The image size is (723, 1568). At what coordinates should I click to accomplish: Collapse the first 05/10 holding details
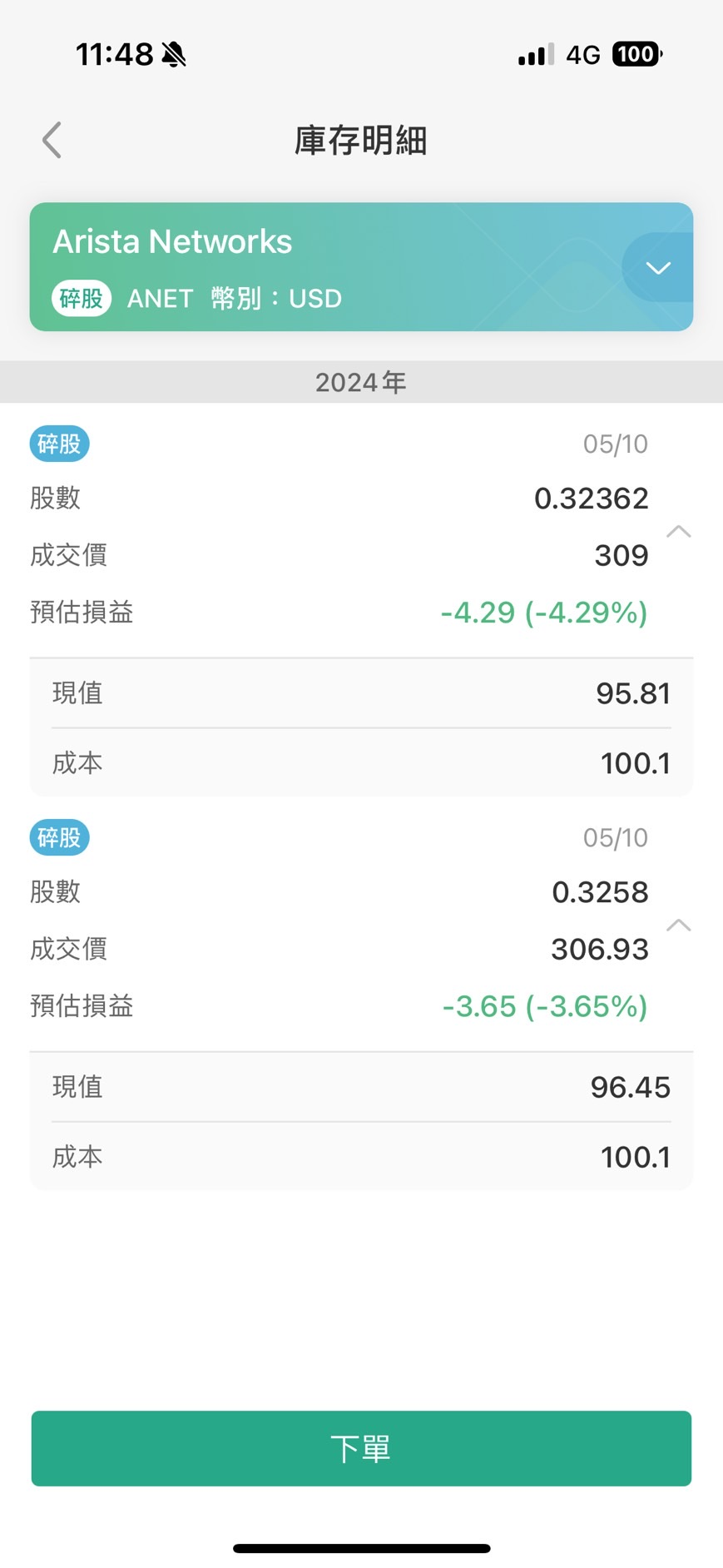point(679,532)
